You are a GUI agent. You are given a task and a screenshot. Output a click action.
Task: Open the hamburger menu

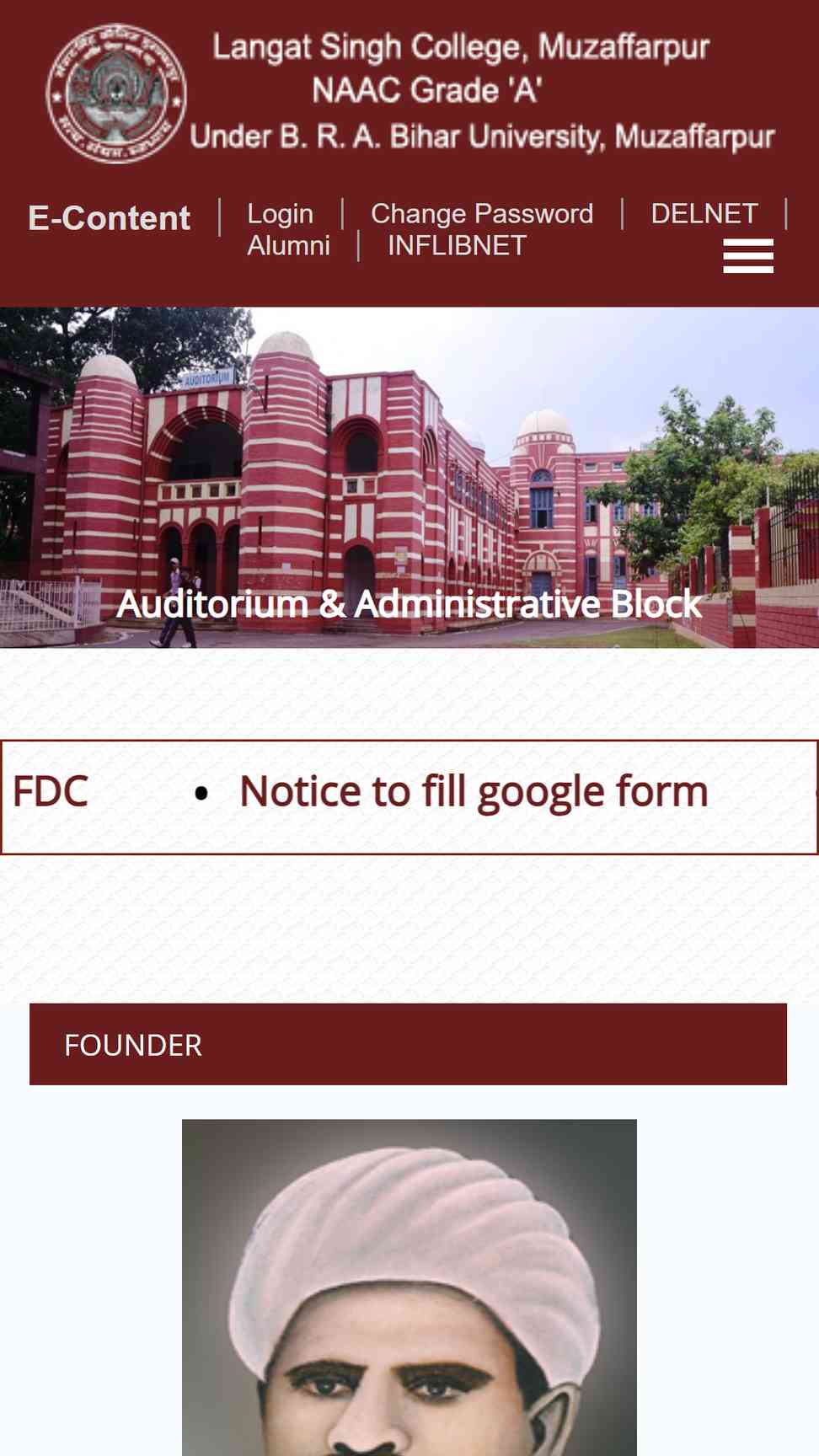(748, 255)
